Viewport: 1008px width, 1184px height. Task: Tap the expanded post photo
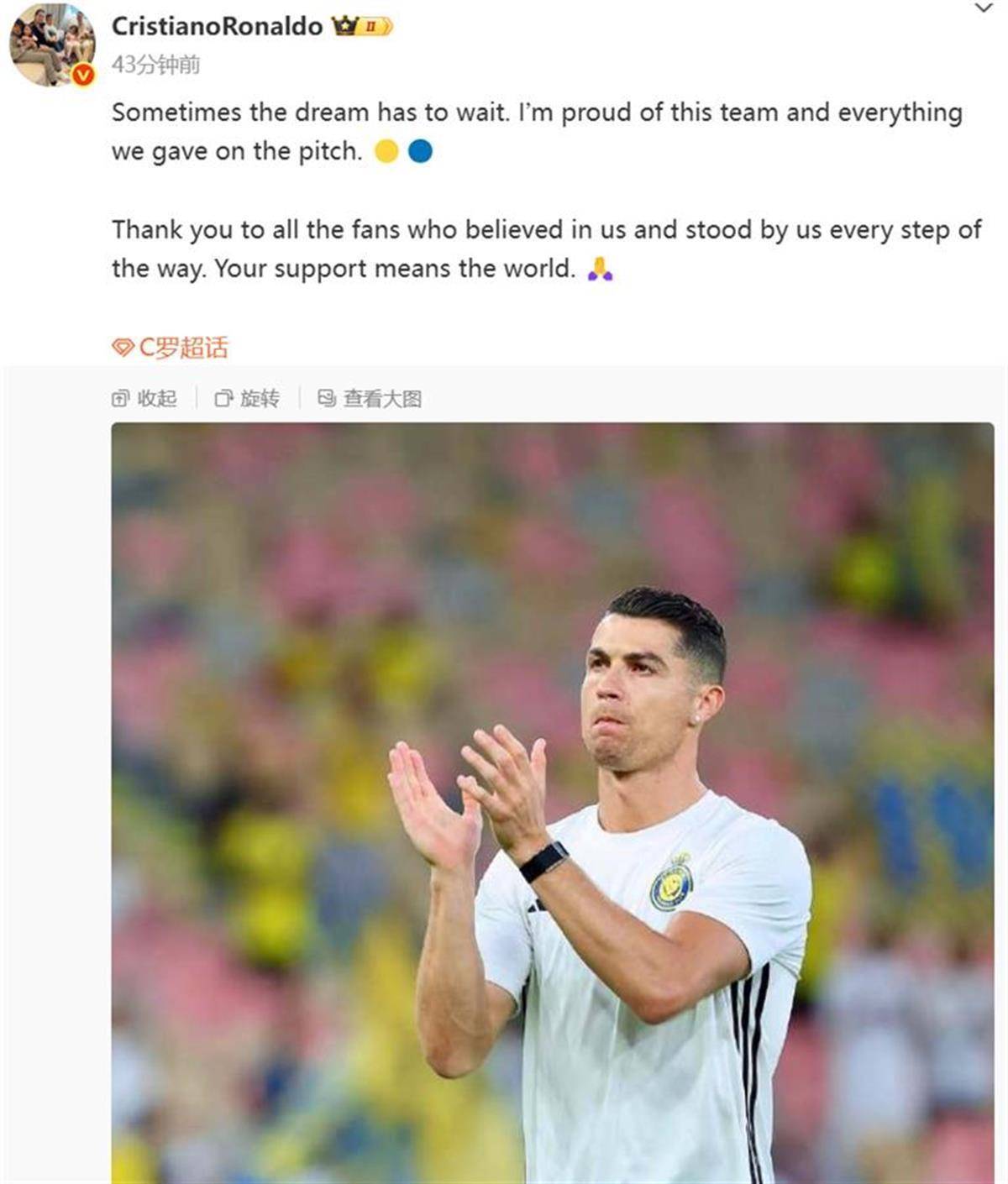click(552, 802)
